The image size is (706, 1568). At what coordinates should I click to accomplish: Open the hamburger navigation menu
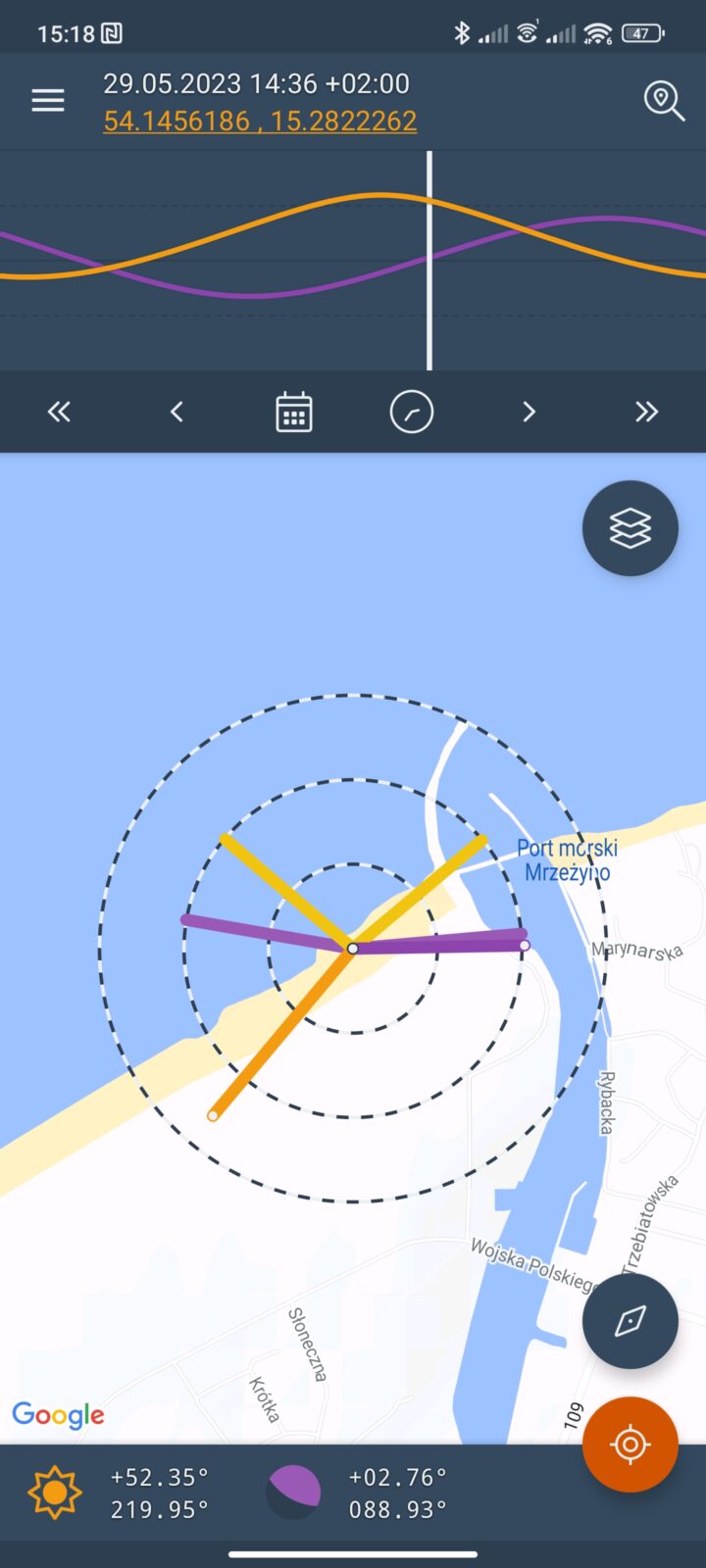point(48,101)
